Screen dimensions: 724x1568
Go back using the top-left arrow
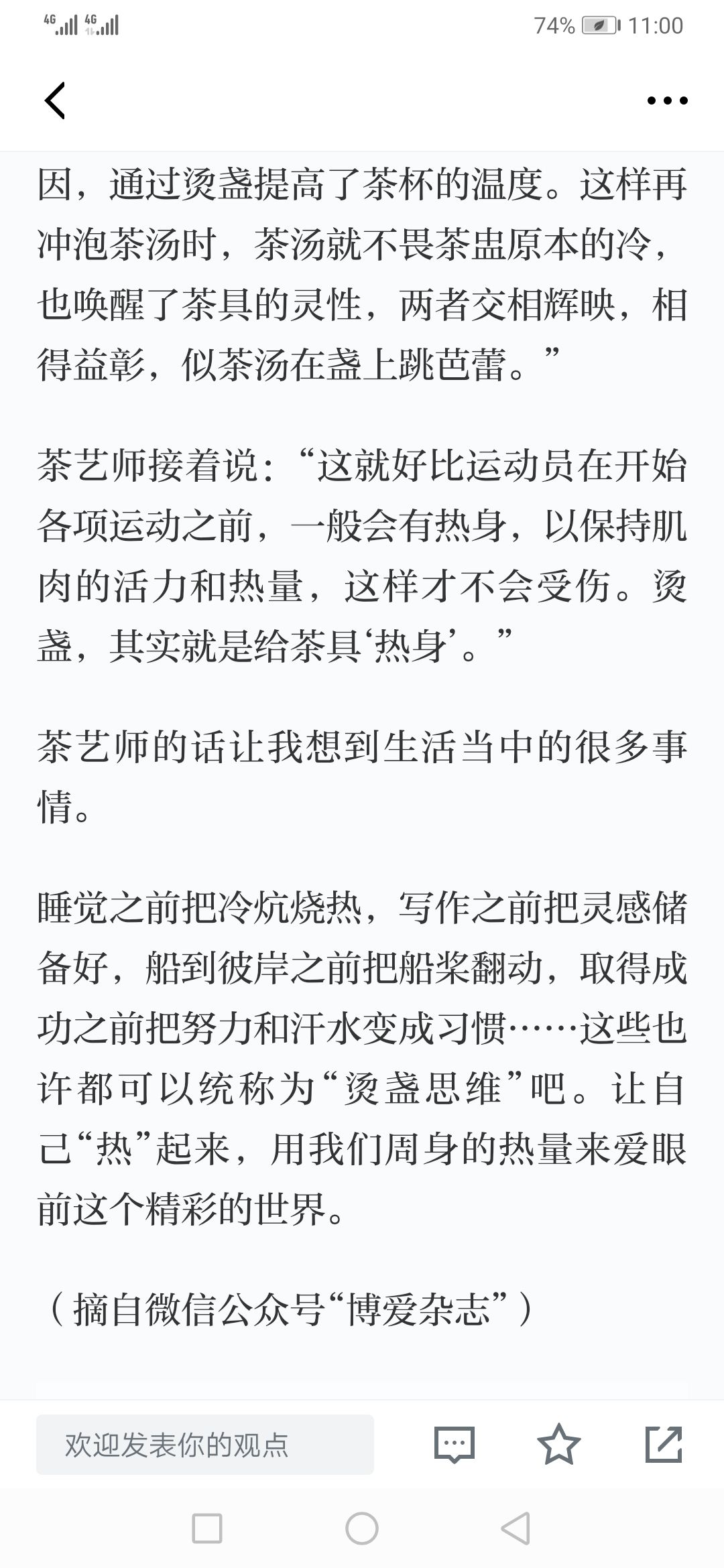[x=55, y=101]
